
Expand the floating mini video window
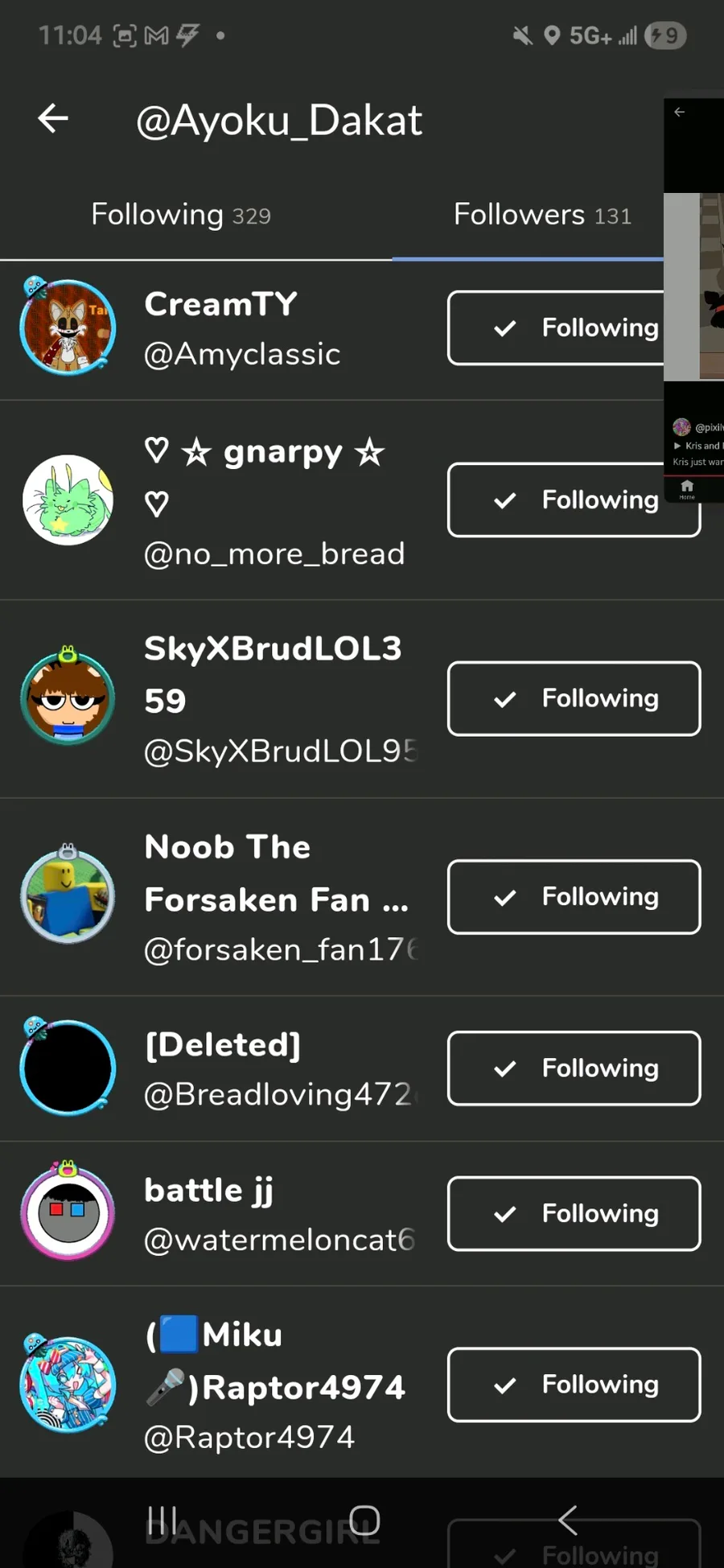tap(694, 286)
